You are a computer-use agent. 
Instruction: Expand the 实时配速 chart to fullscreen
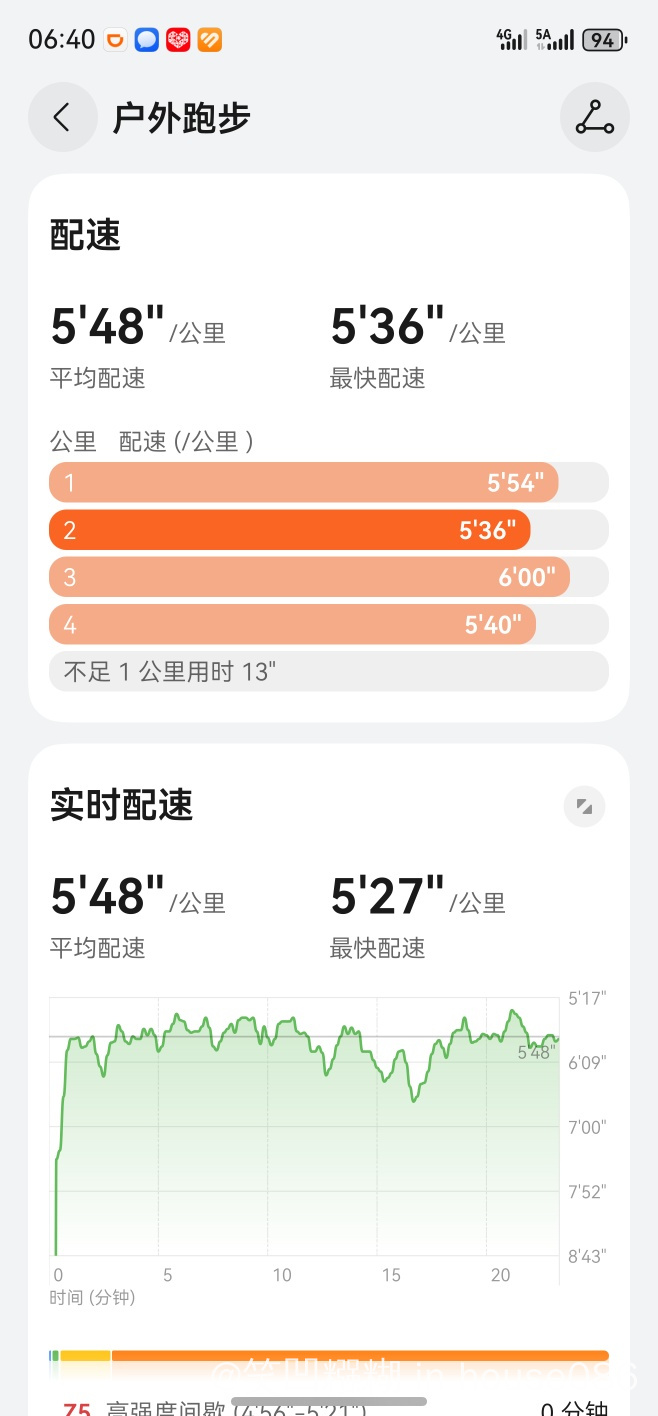coord(584,806)
